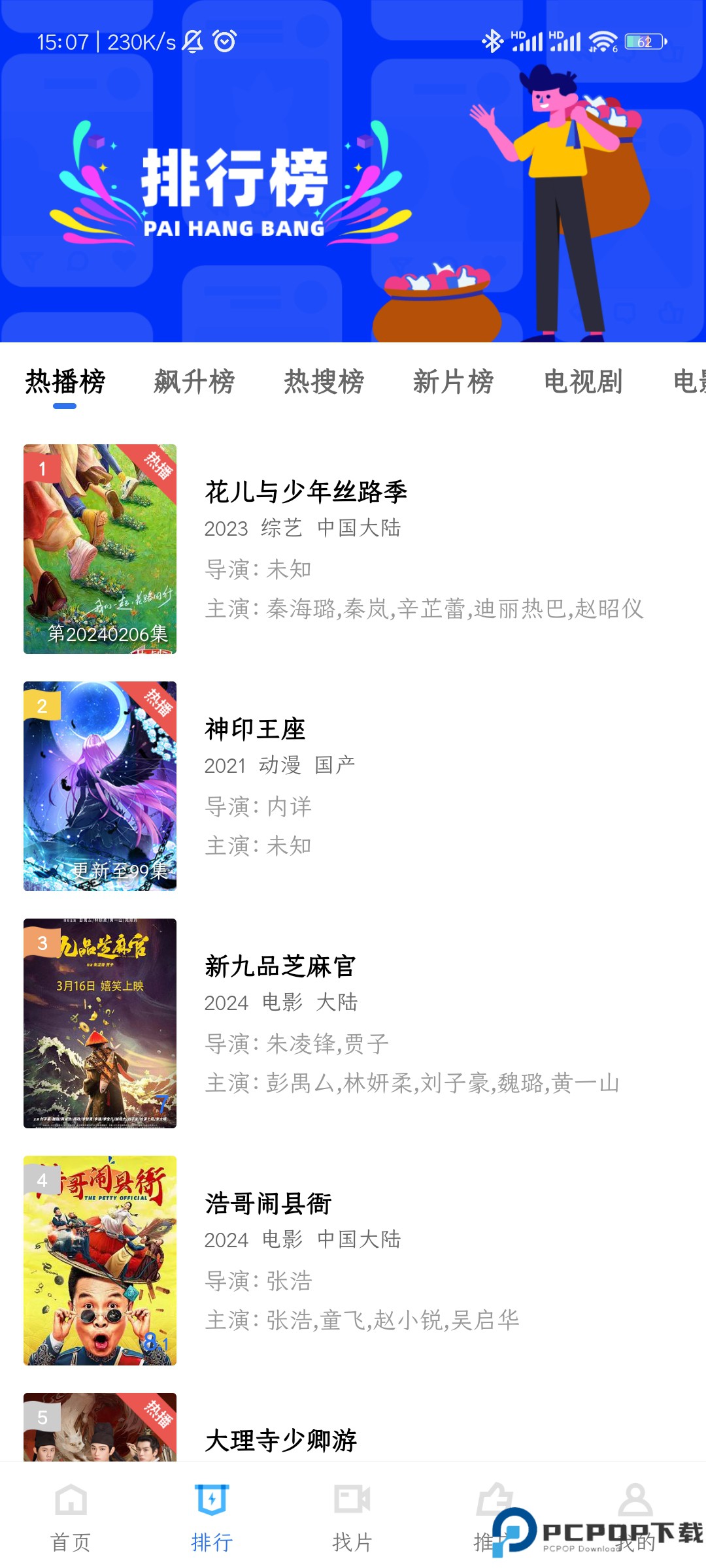Viewport: 706px width, 1568px height.
Task: Tap the 浩哥闹县衙 poster image
Action: pos(99,1261)
